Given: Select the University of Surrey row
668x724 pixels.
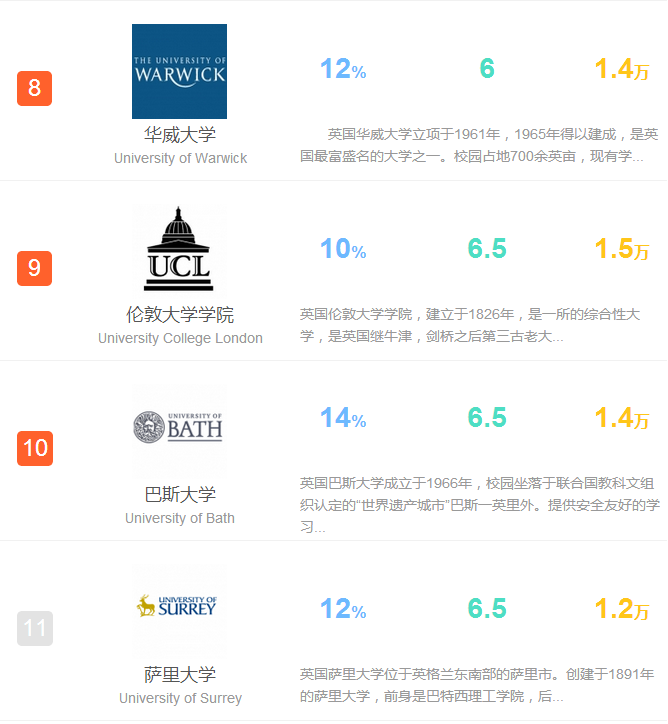Looking at the screenshot, I should pyautogui.click(x=180, y=675).
